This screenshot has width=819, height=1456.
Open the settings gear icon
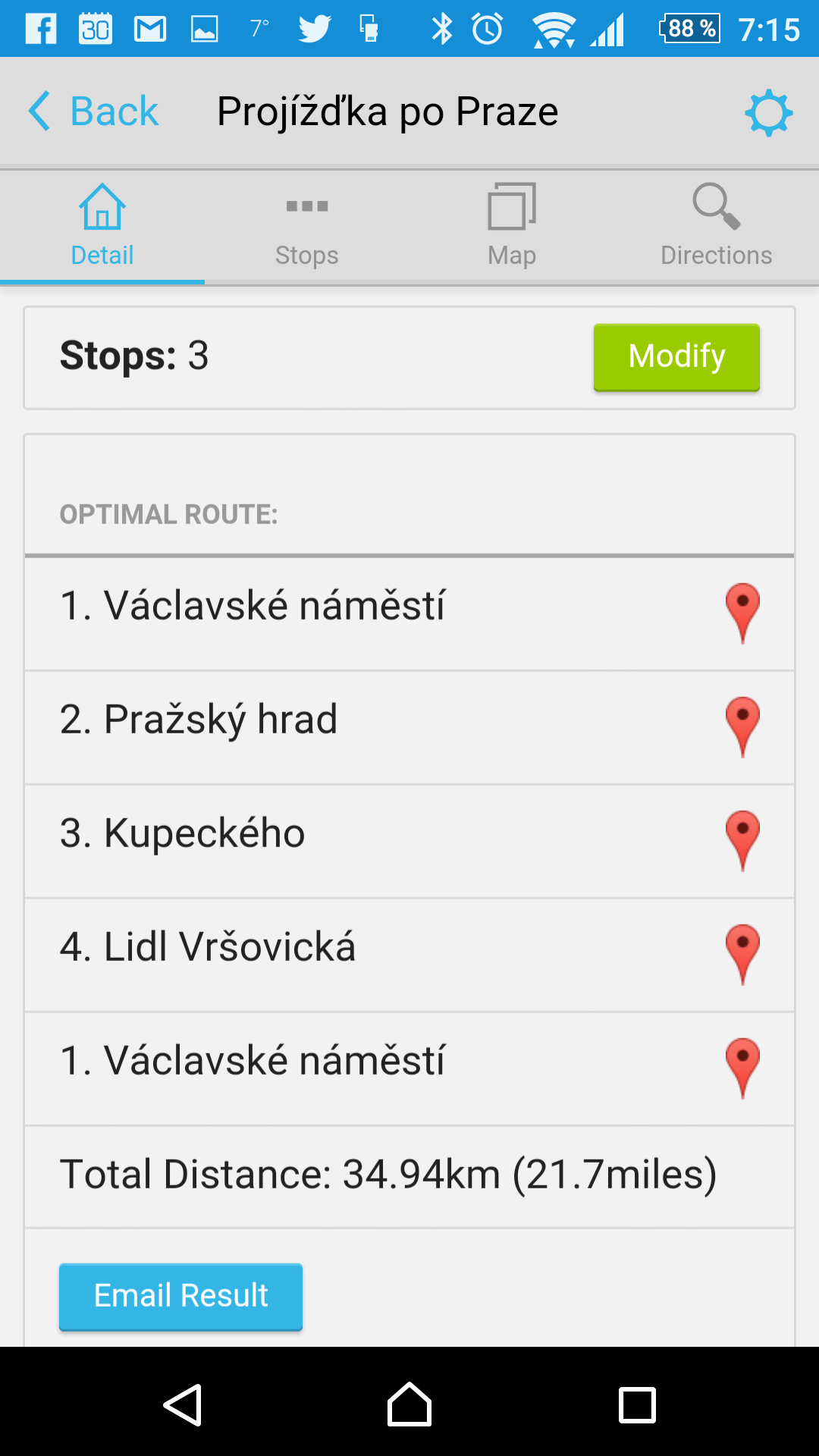pyautogui.click(x=768, y=113)
